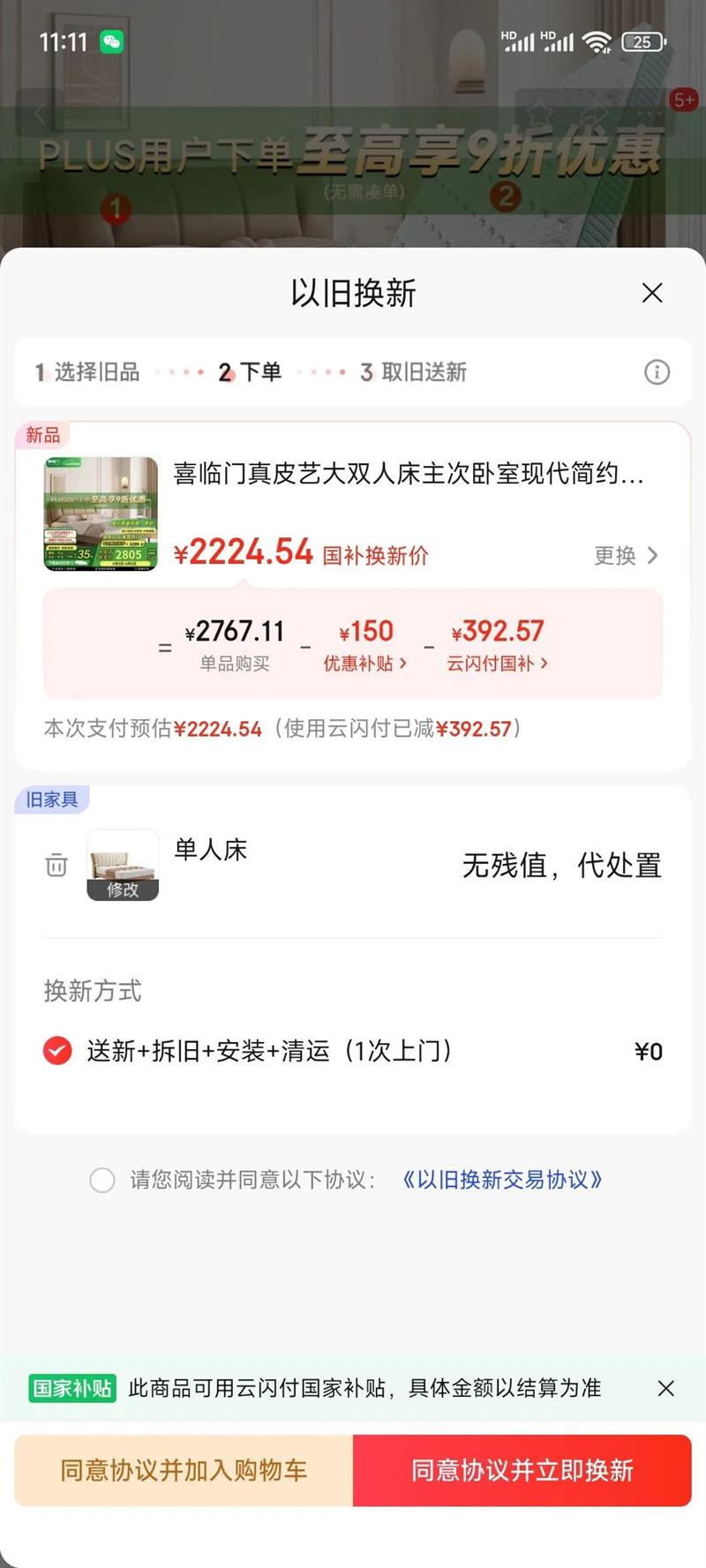The height and width of the screenshot is (1568, 706).
Task: Tap 同意协议并加入购物车
Action: pos(184,1470)
